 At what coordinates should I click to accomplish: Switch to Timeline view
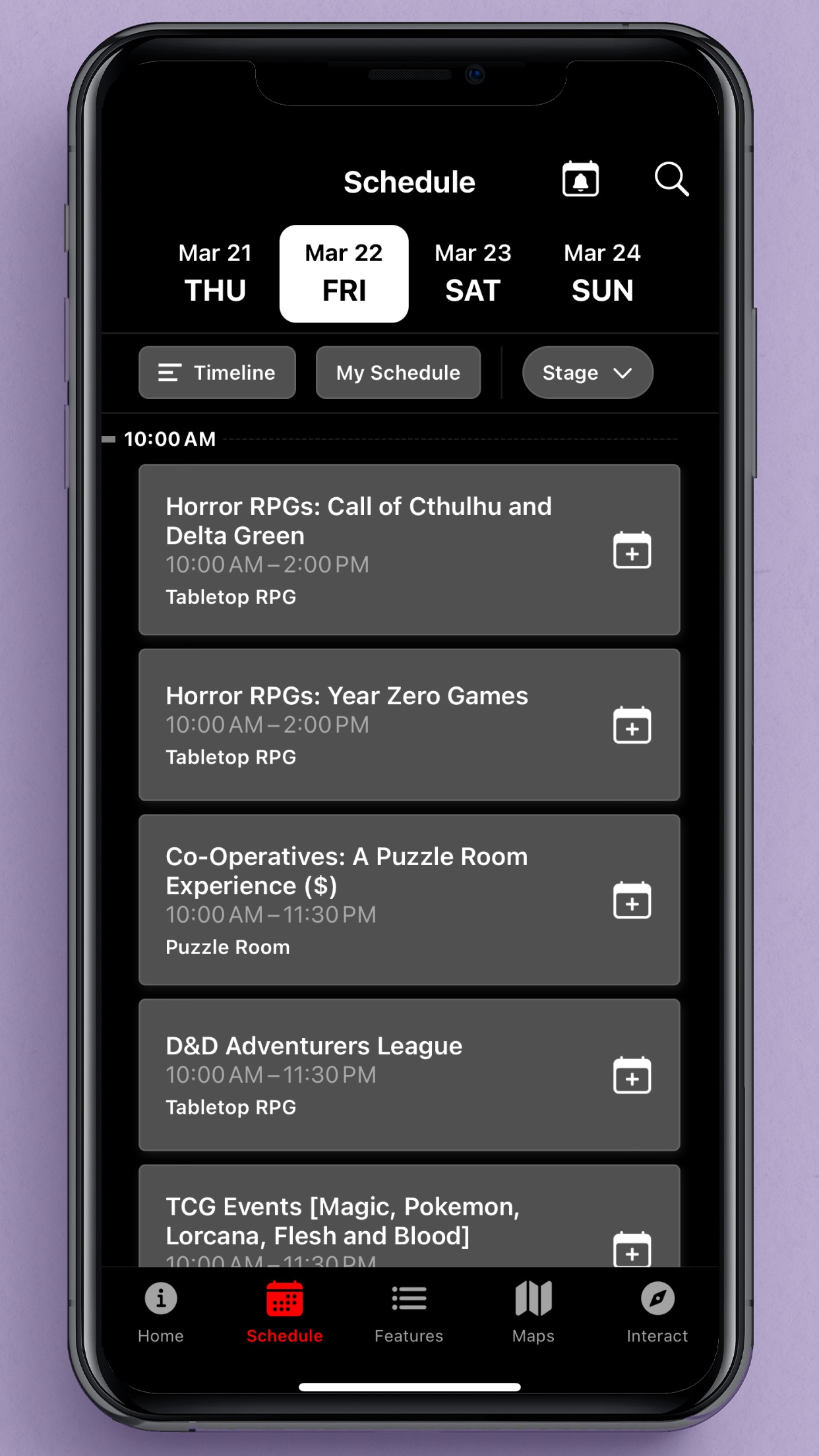(217, 373)
